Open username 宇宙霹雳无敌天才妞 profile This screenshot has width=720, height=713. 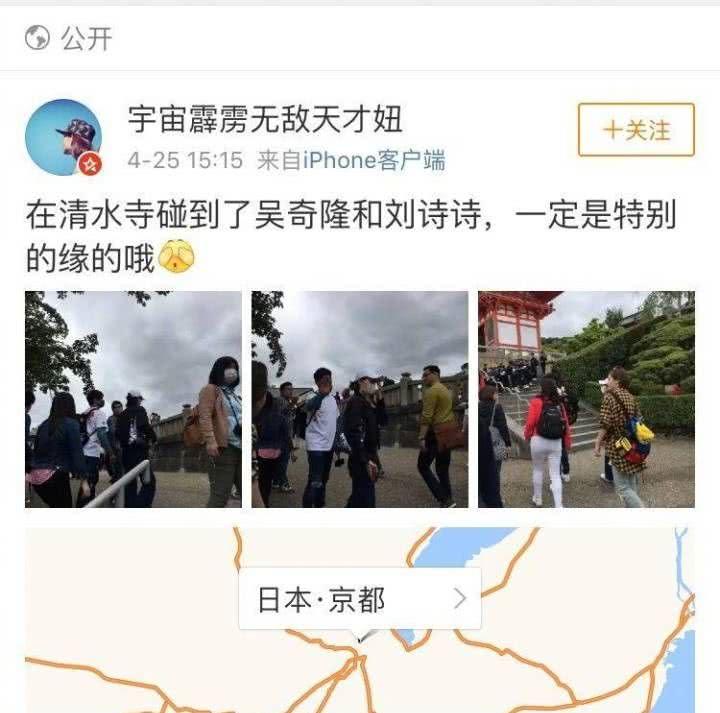(x=265, y=119)
